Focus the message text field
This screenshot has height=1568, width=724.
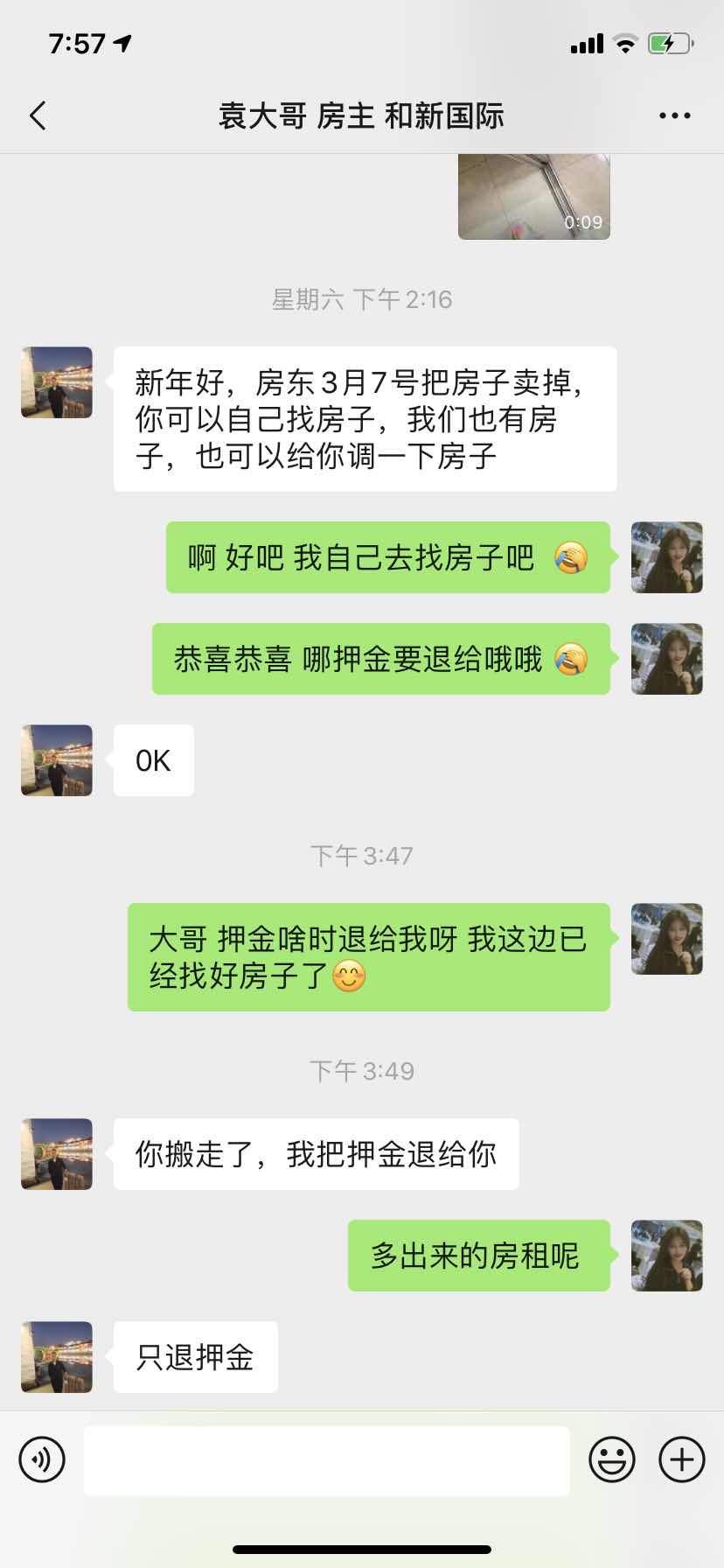click(x=326, y=1460)
